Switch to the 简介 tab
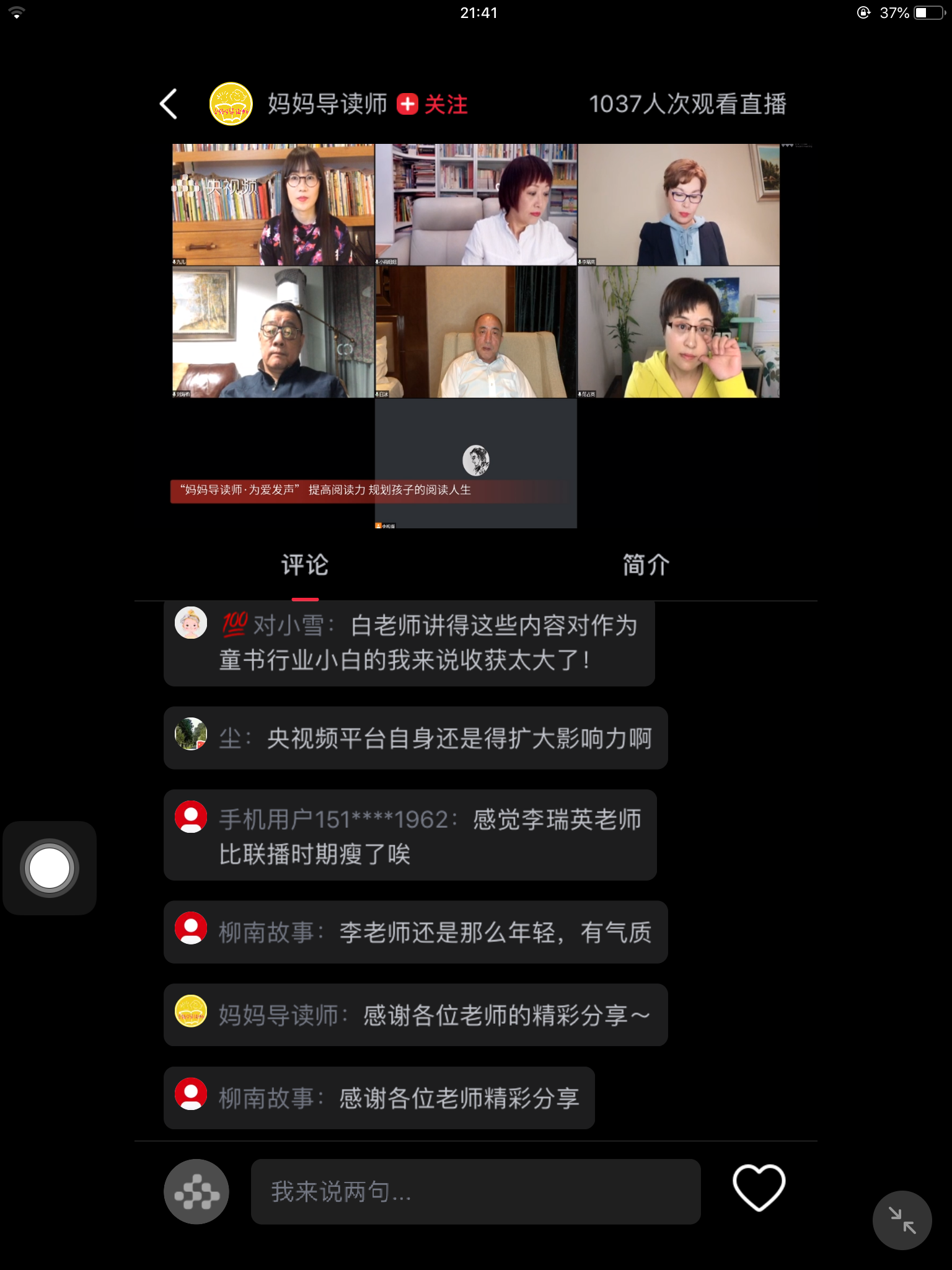The height and width of the screenshot is (1270, 952). tap(646, 566)
